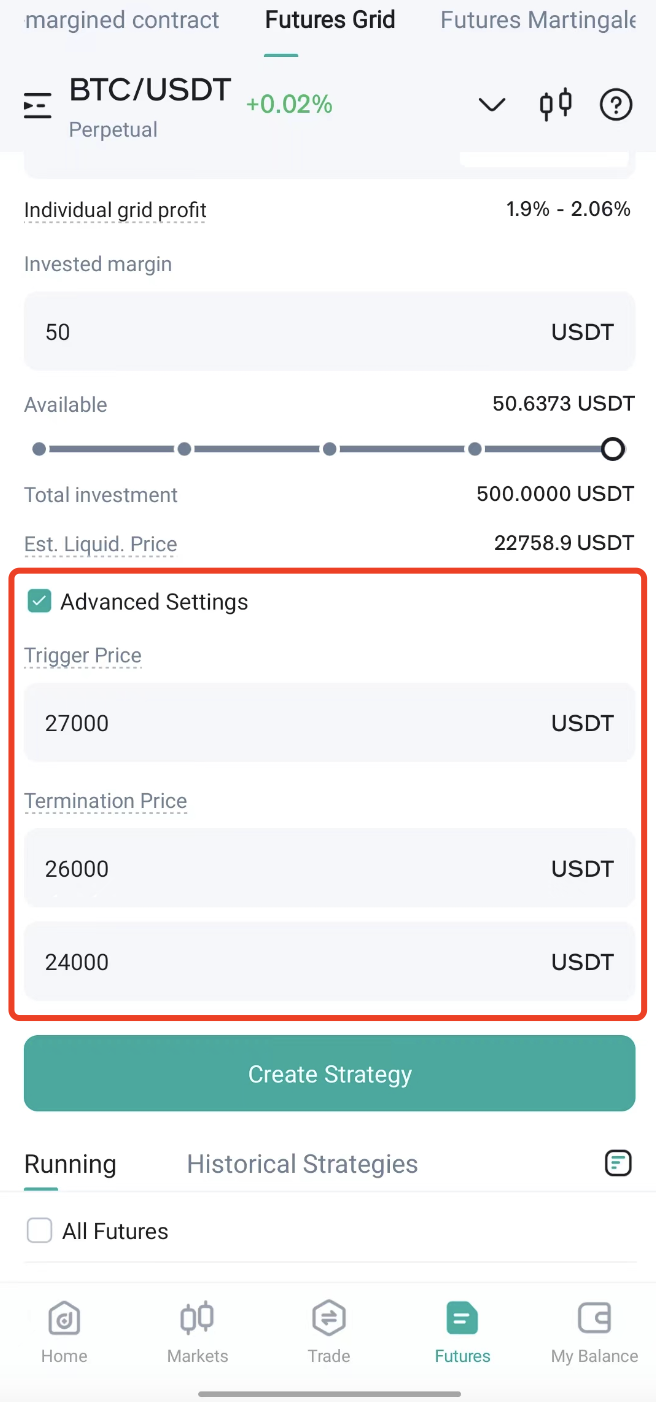
Task: Edit the Trigger Price 27000 field
Action: pos(329,722)
